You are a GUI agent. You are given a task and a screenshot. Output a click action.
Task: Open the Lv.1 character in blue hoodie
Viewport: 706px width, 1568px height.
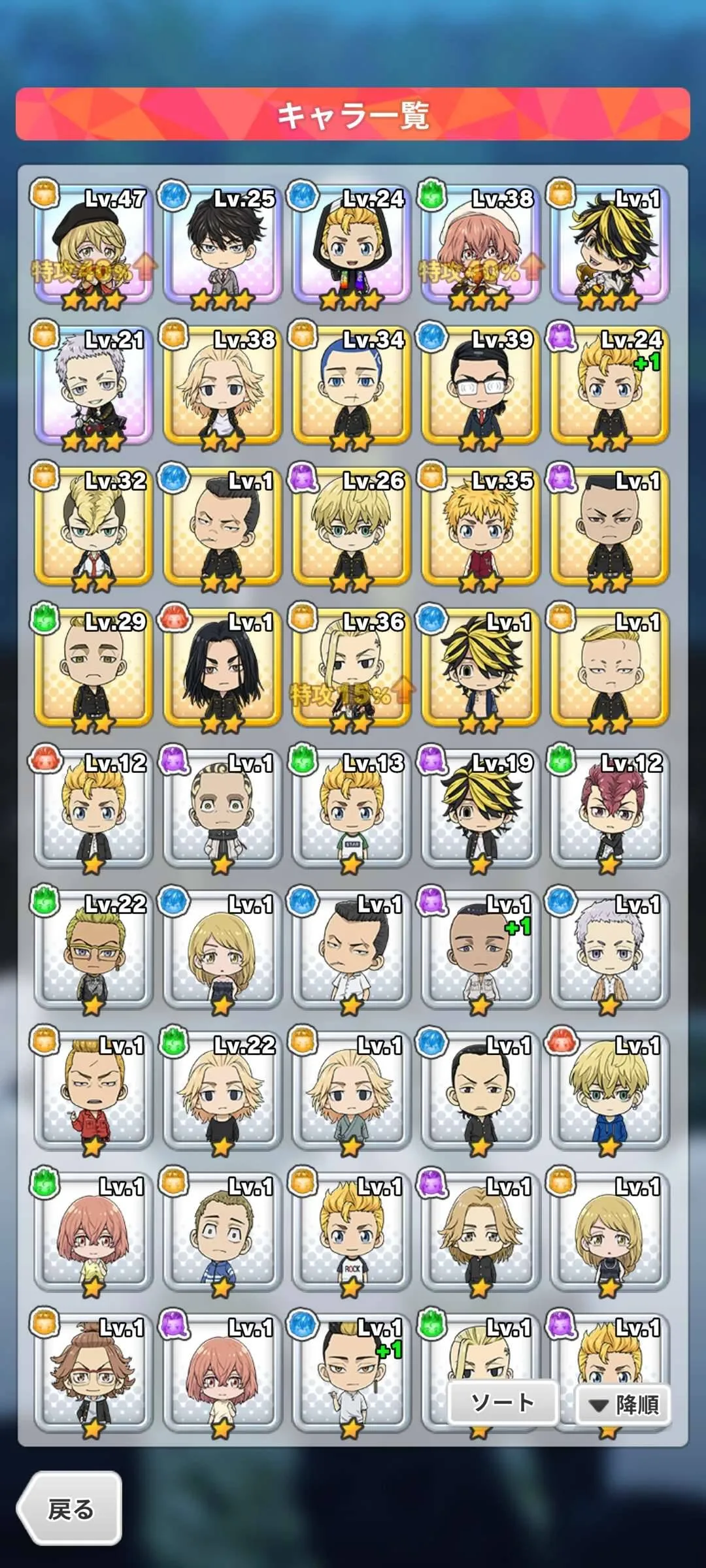coord(609,1091)
